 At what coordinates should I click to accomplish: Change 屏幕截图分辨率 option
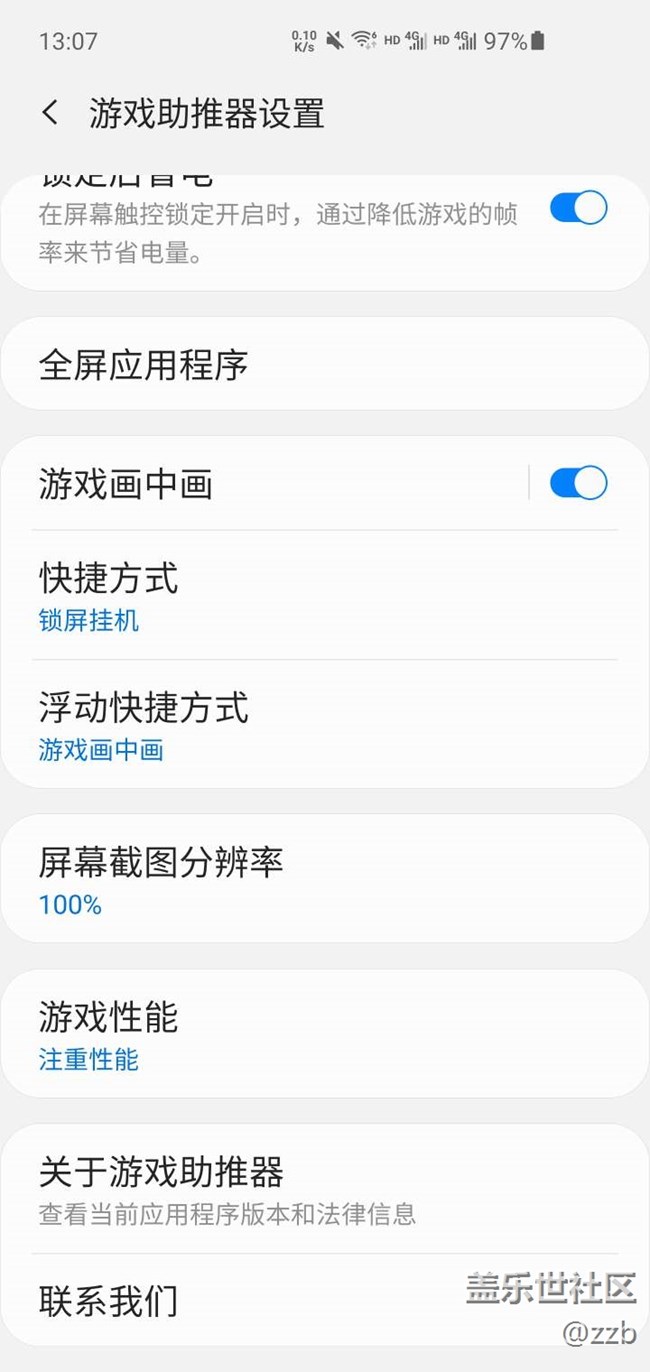[x=324, y=879]
